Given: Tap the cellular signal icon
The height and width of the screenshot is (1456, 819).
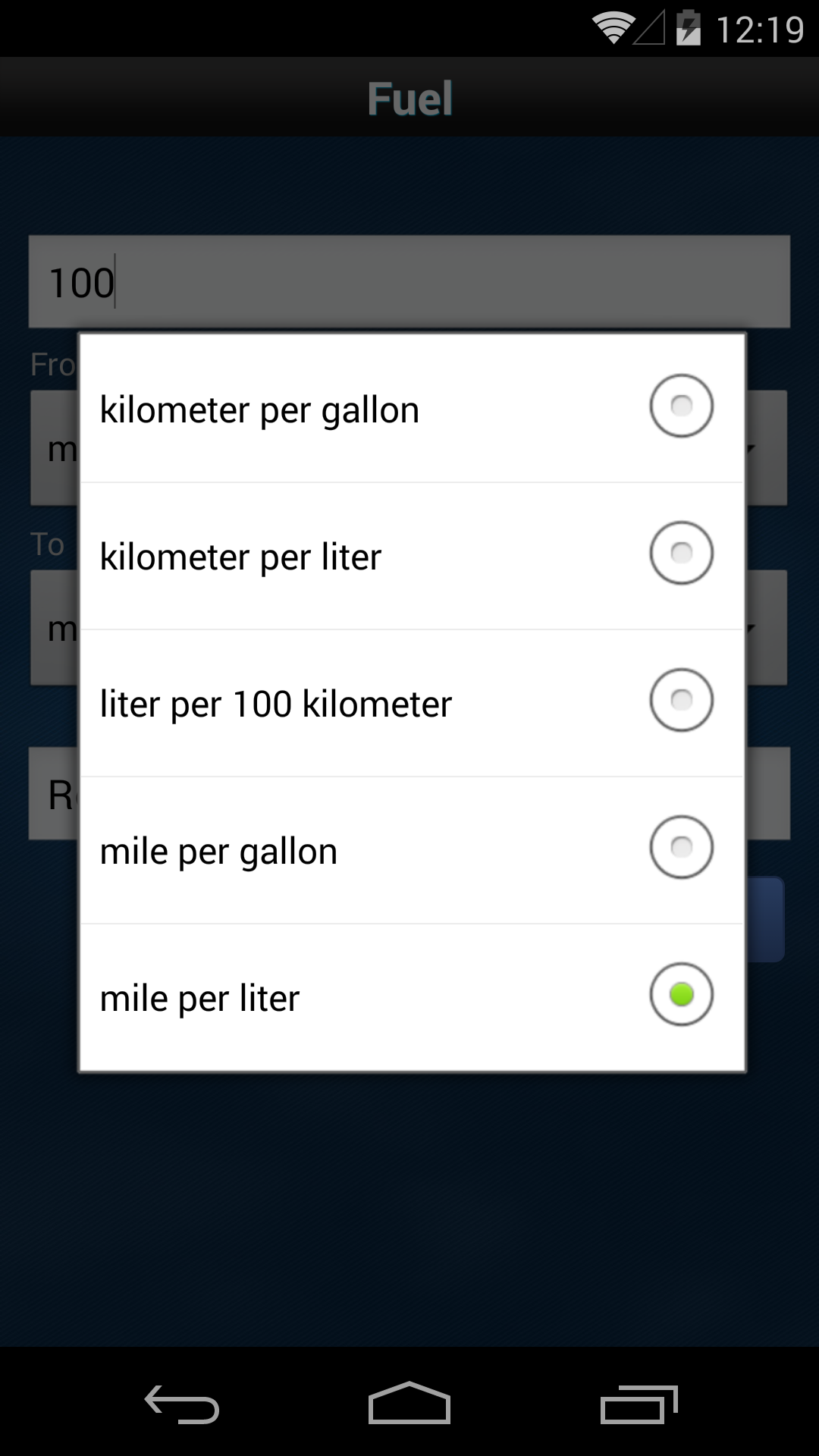Looking at the screenshot, I should point(652,29).
